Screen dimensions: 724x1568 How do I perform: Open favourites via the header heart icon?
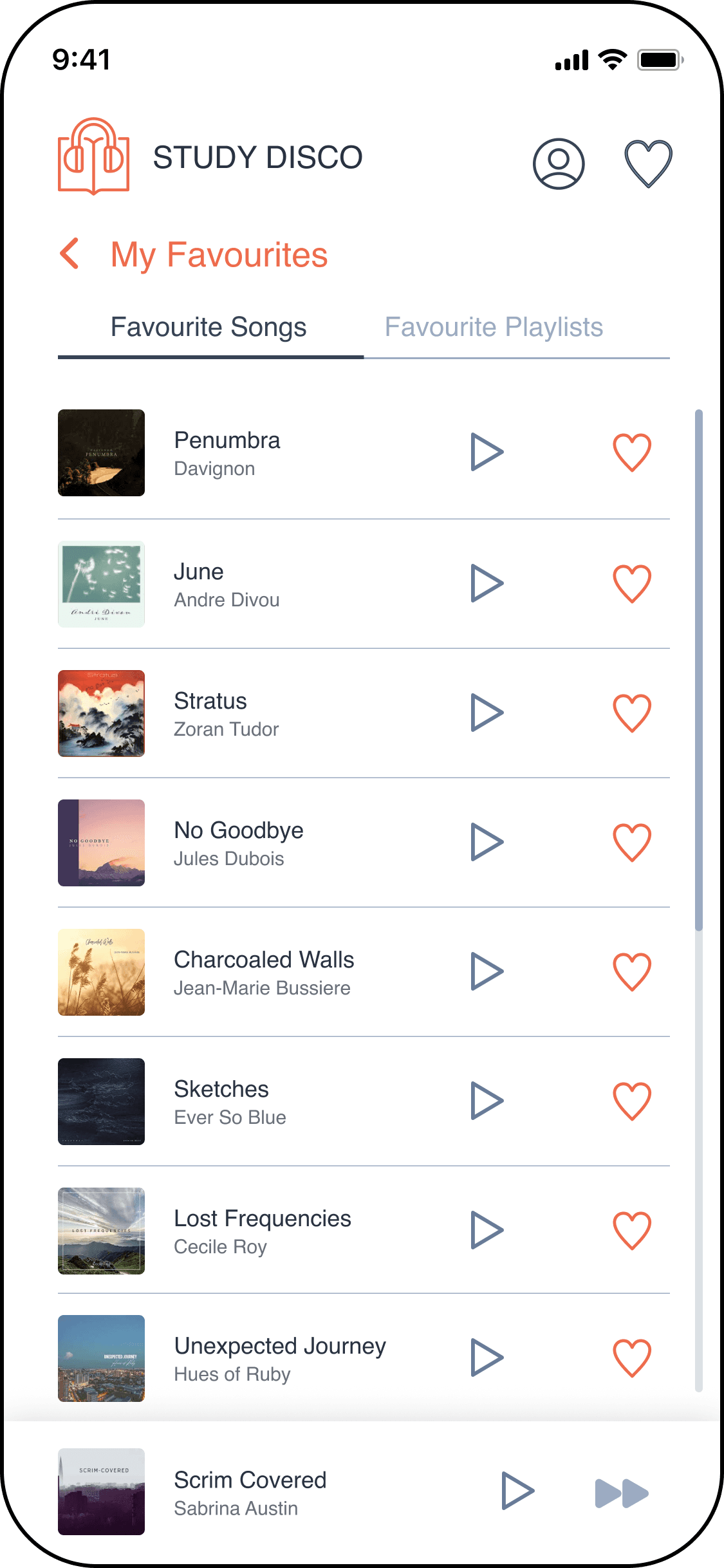click(x=648, y=163)
